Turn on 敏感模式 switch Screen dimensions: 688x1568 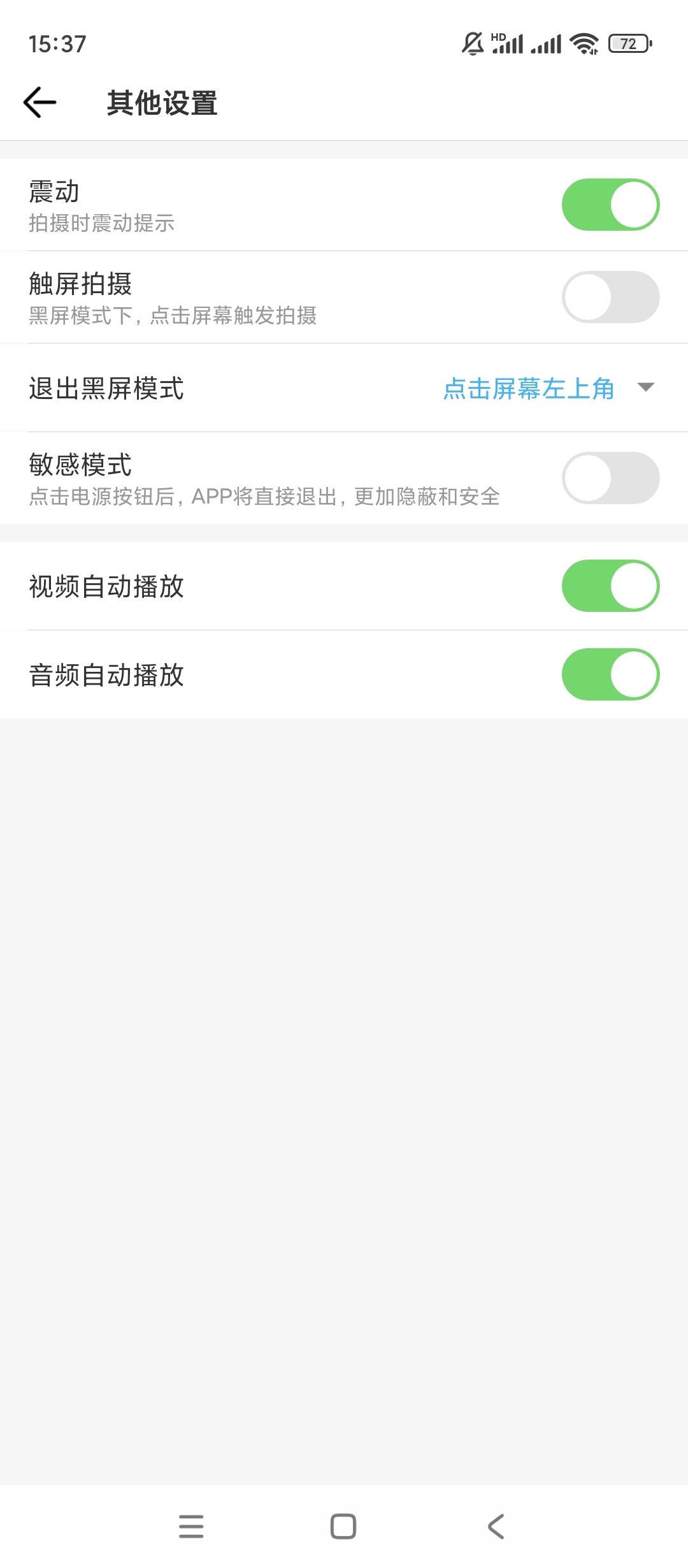point(610,478)
